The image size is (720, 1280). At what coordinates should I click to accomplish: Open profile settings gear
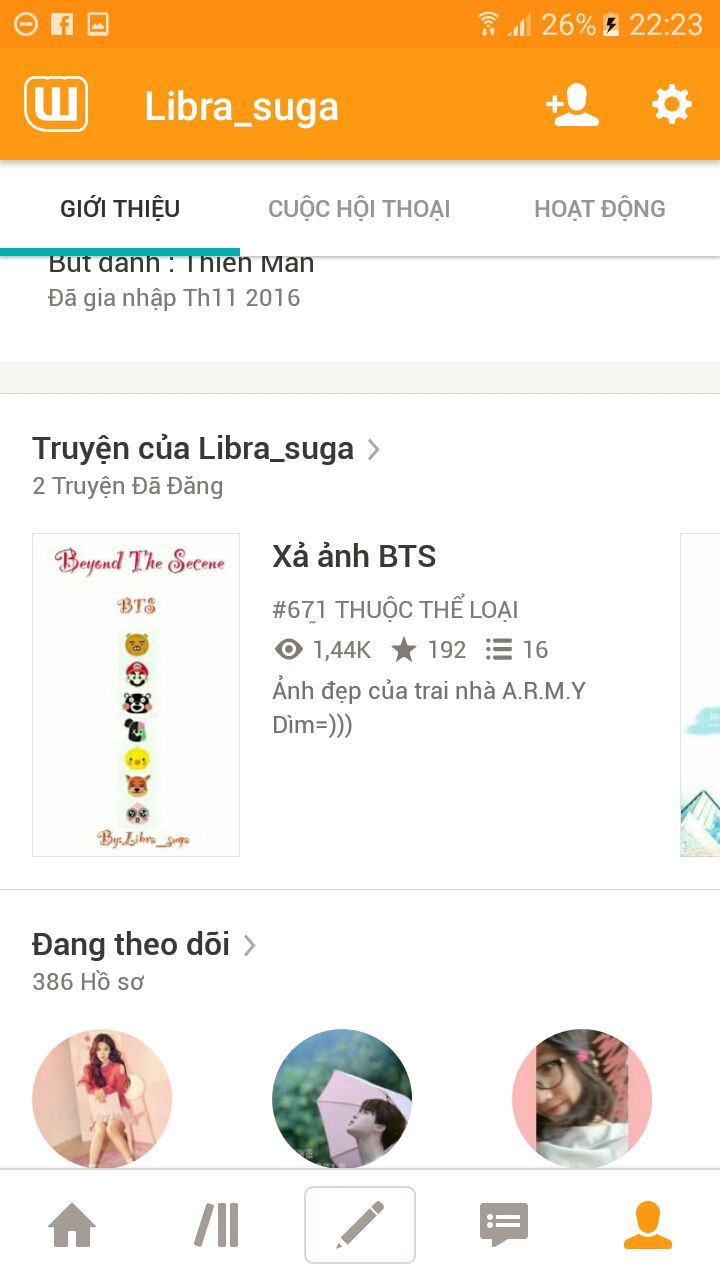(671, 105)
